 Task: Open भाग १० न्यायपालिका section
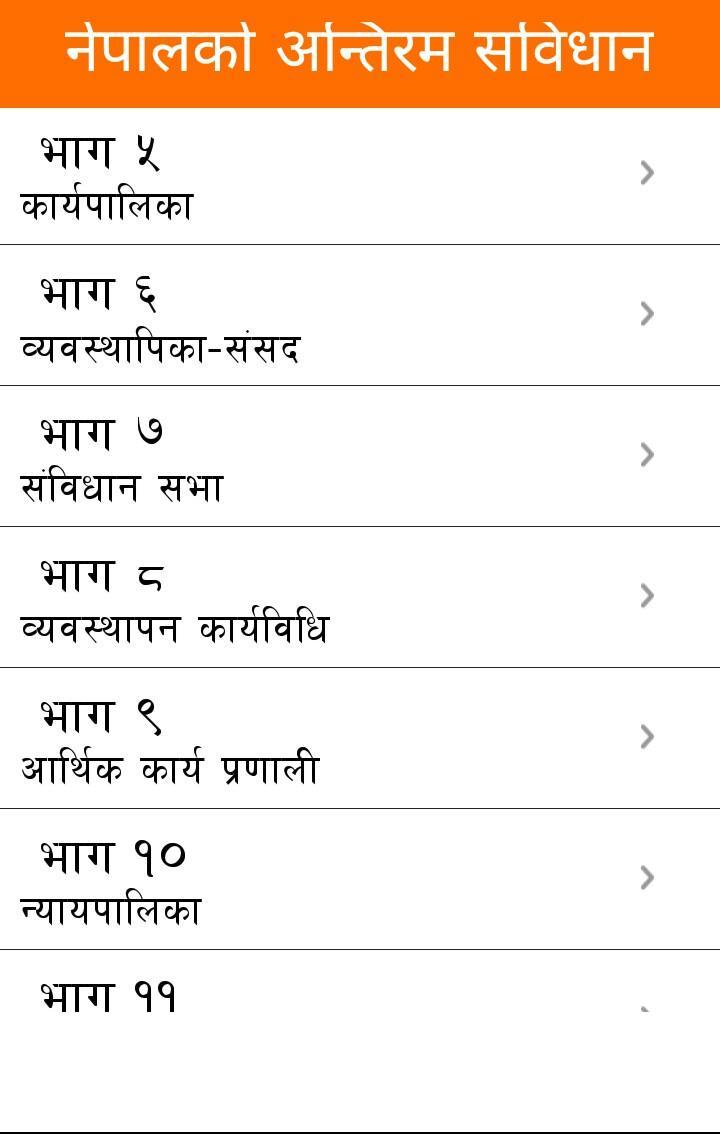300,878
